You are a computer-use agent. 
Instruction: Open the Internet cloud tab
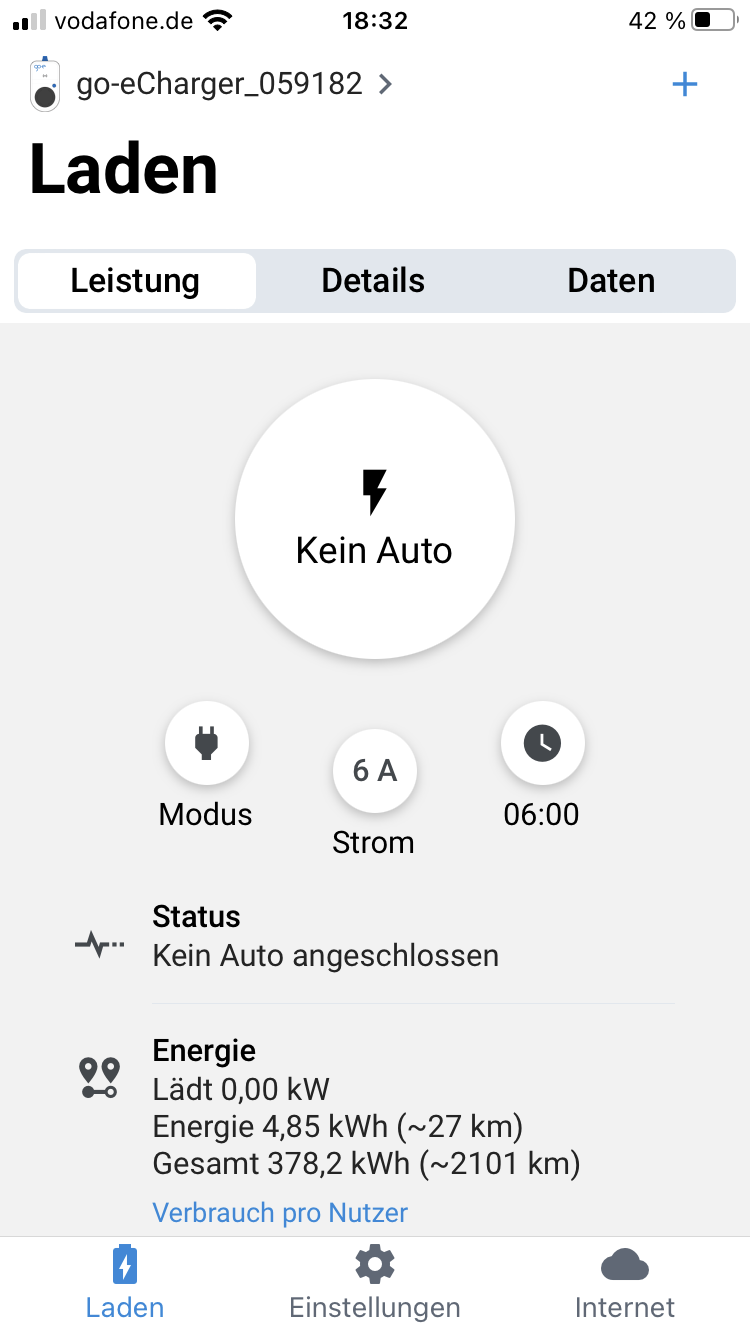pyautogui.click(x=625, y=1282)
